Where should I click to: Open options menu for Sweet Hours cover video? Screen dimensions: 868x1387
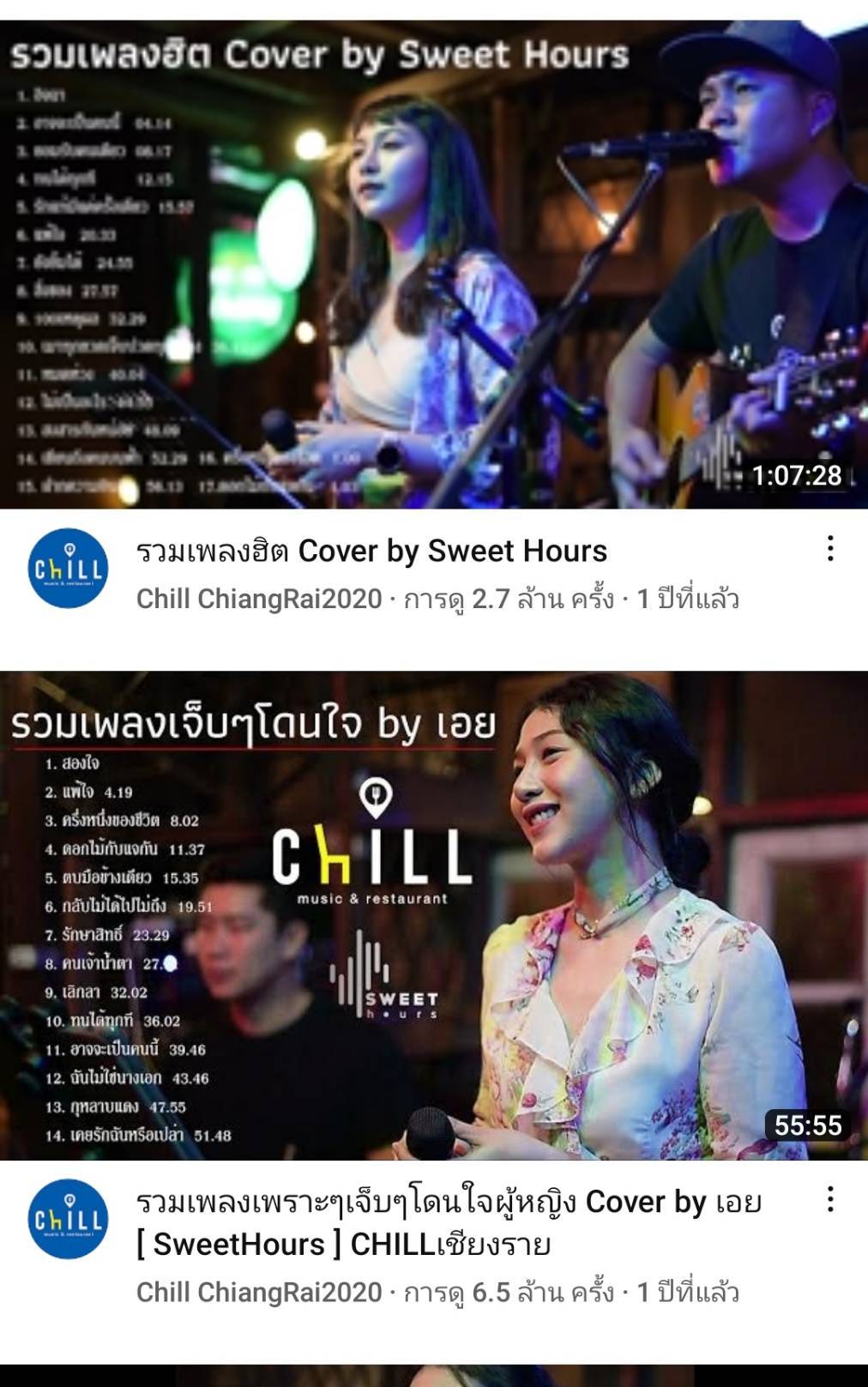click(829, 549)
